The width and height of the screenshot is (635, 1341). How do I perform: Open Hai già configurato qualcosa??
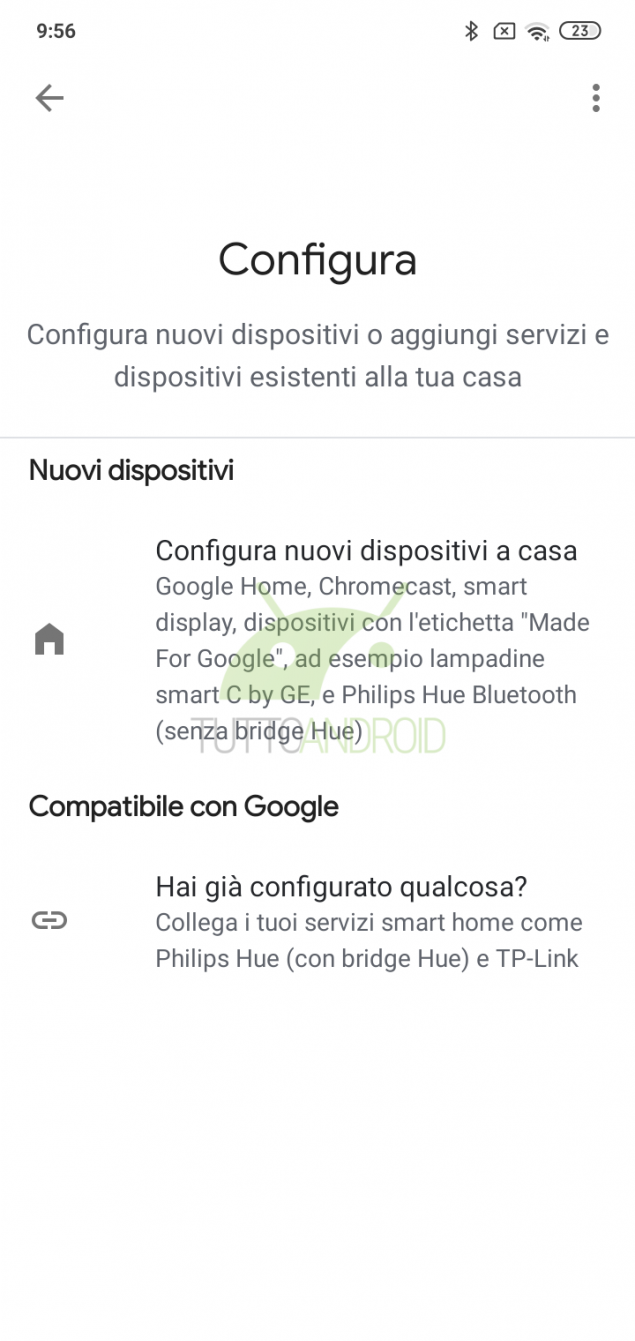click(341, 887)
